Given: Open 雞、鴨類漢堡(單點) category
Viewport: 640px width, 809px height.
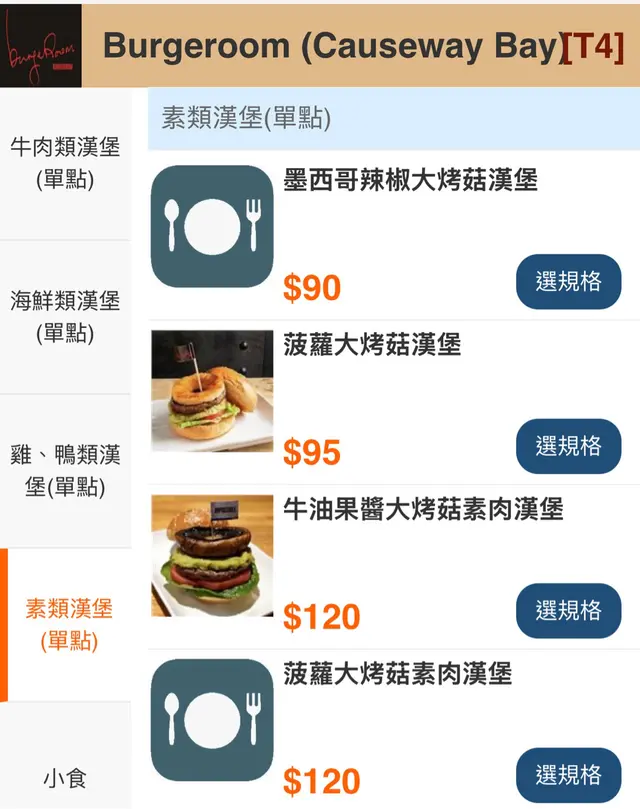Looking at the screenshot, I should coord(65,471).
